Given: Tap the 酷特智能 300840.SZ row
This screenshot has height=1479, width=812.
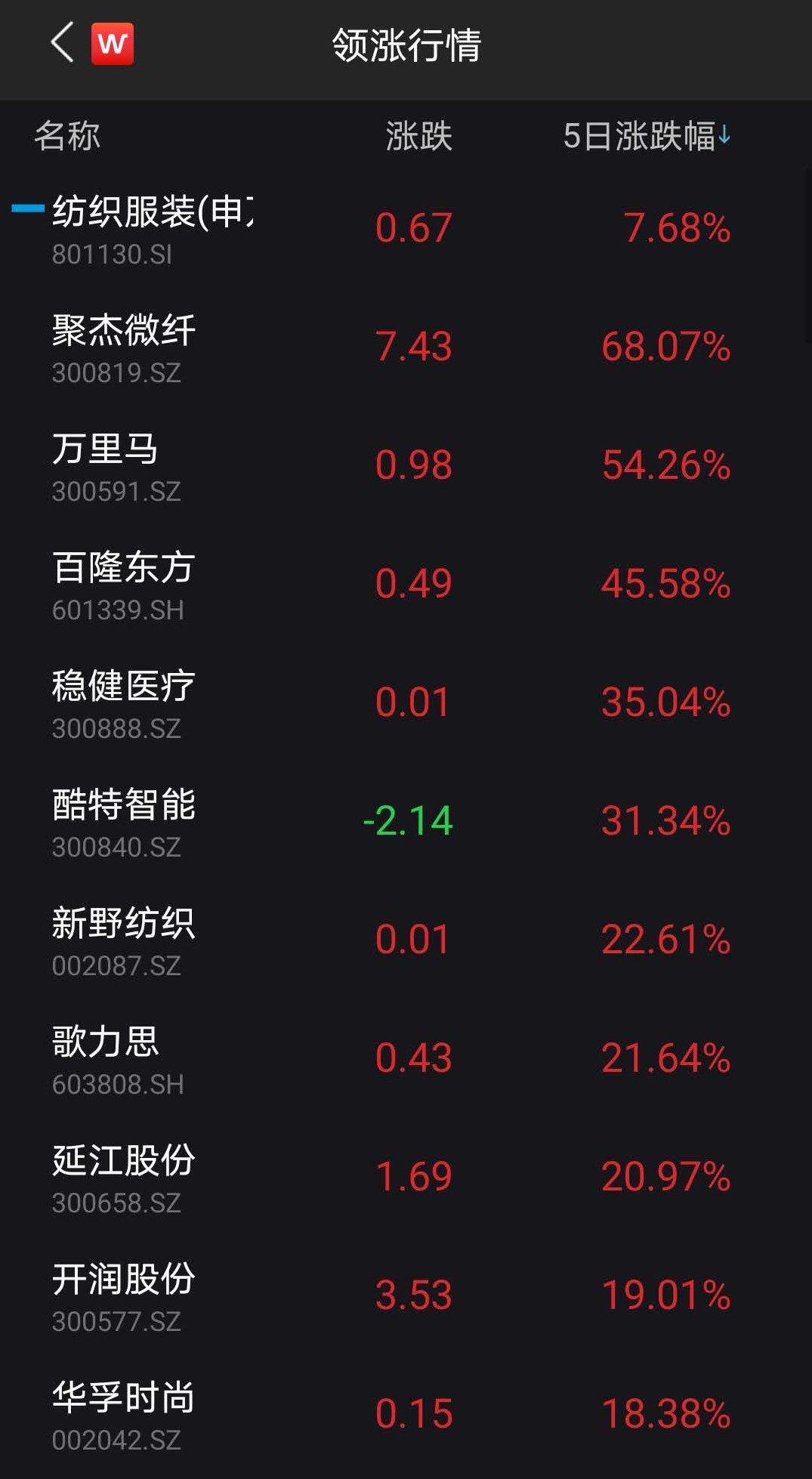Looking at the screenshot, I should [x=125, y=822].
